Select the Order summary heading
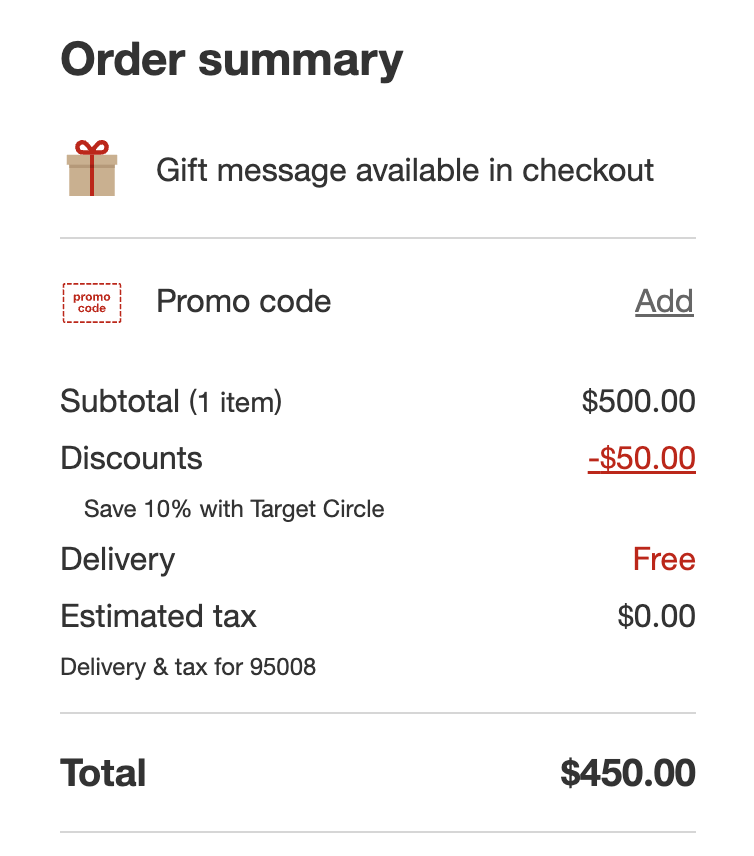This screenshot has width=754, height=856. point(231,59)
